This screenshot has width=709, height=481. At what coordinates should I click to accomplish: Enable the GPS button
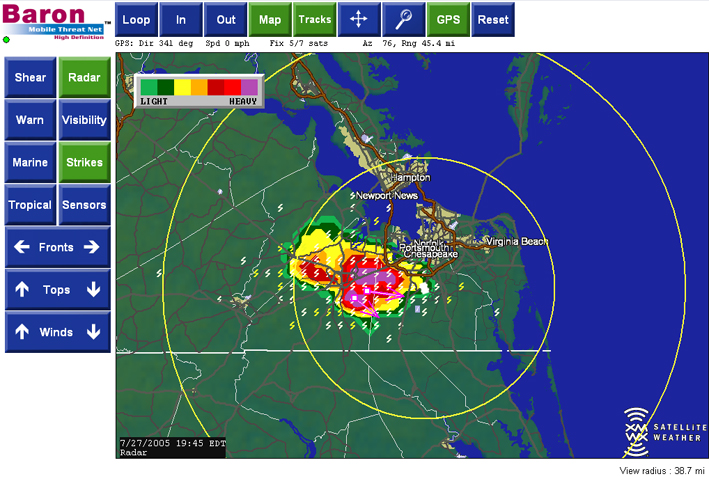tap(447, 19)
